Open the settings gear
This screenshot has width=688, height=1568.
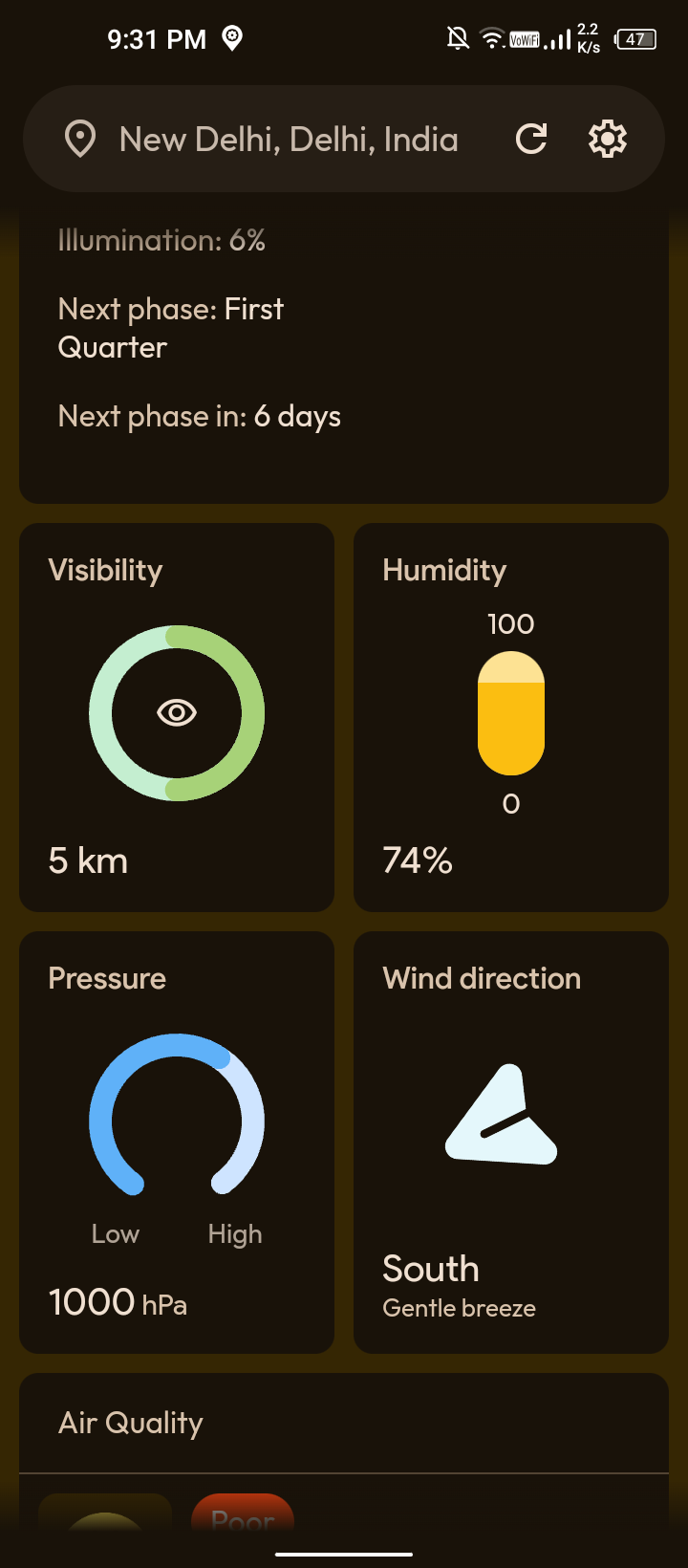click(x=607, y=140)
